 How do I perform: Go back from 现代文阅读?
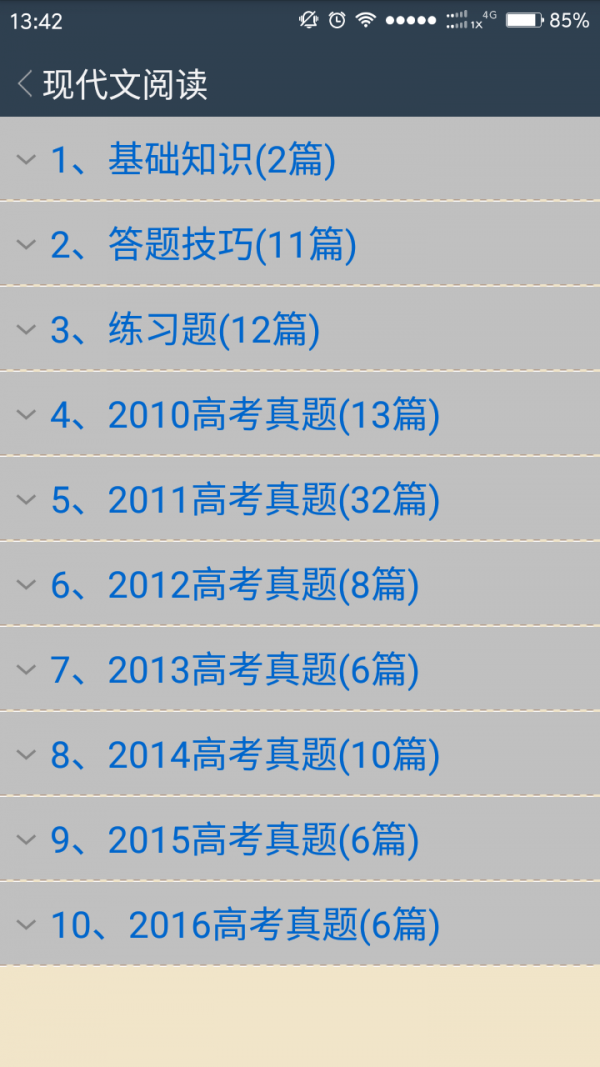click(x=26, y=84)
